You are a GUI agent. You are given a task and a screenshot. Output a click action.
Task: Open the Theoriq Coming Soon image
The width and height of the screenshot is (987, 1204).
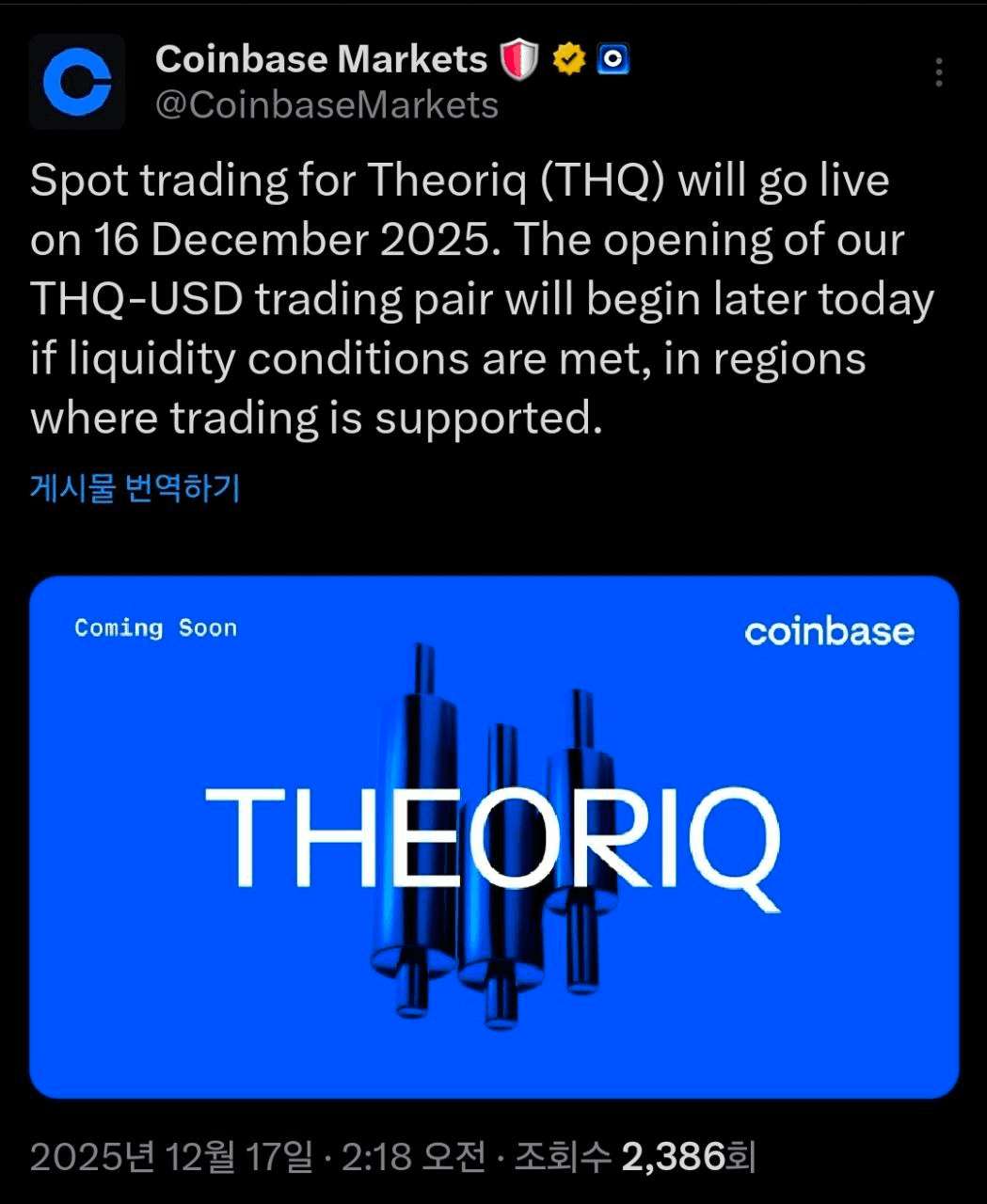tap(494, 837)
